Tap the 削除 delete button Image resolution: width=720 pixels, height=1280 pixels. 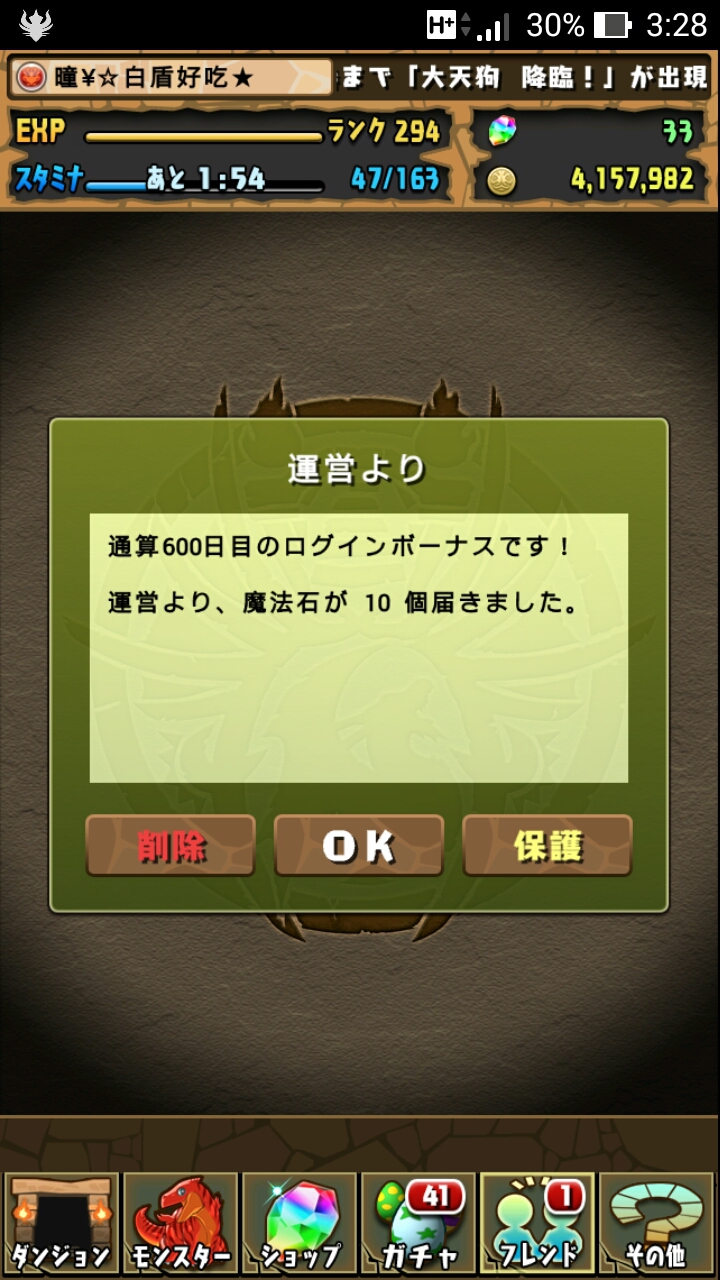tap(170, 846)
